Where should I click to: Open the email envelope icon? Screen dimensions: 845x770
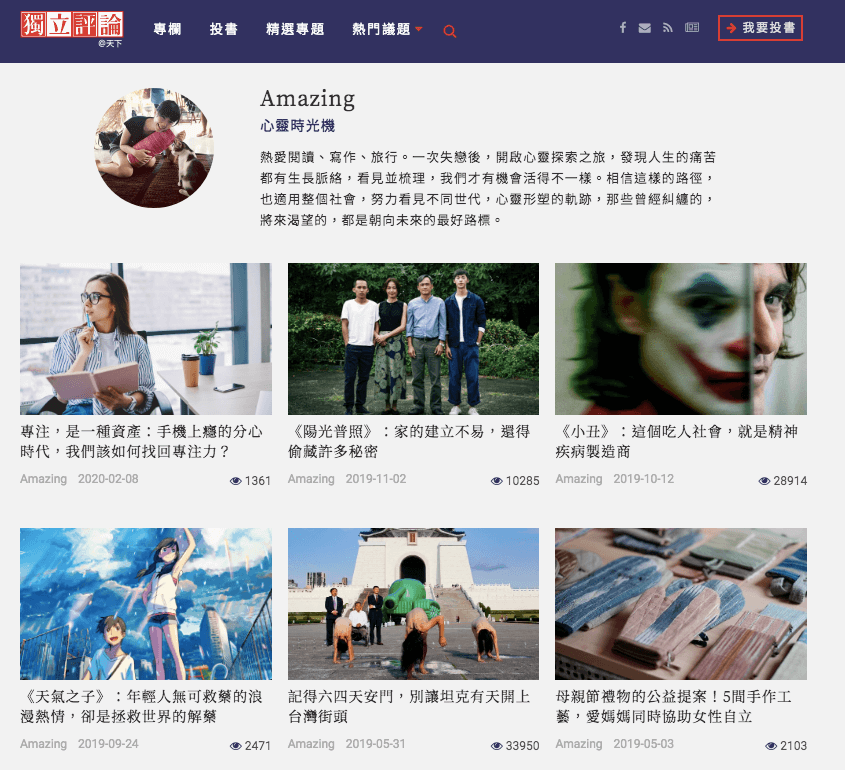(x=645, y=28)
